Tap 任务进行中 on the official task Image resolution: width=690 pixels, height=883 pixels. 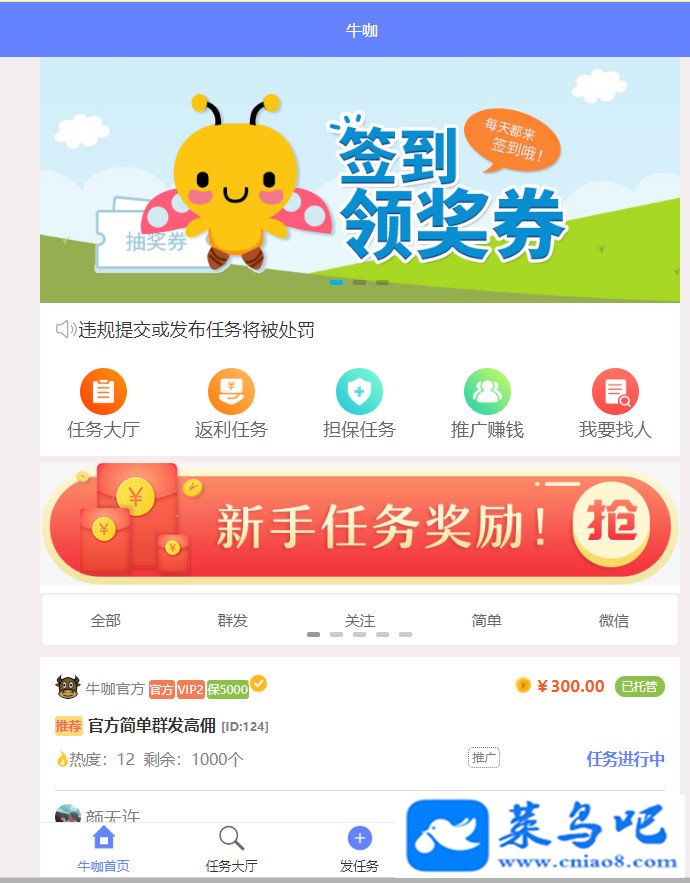pyautogui.click(x=625, y=759)
